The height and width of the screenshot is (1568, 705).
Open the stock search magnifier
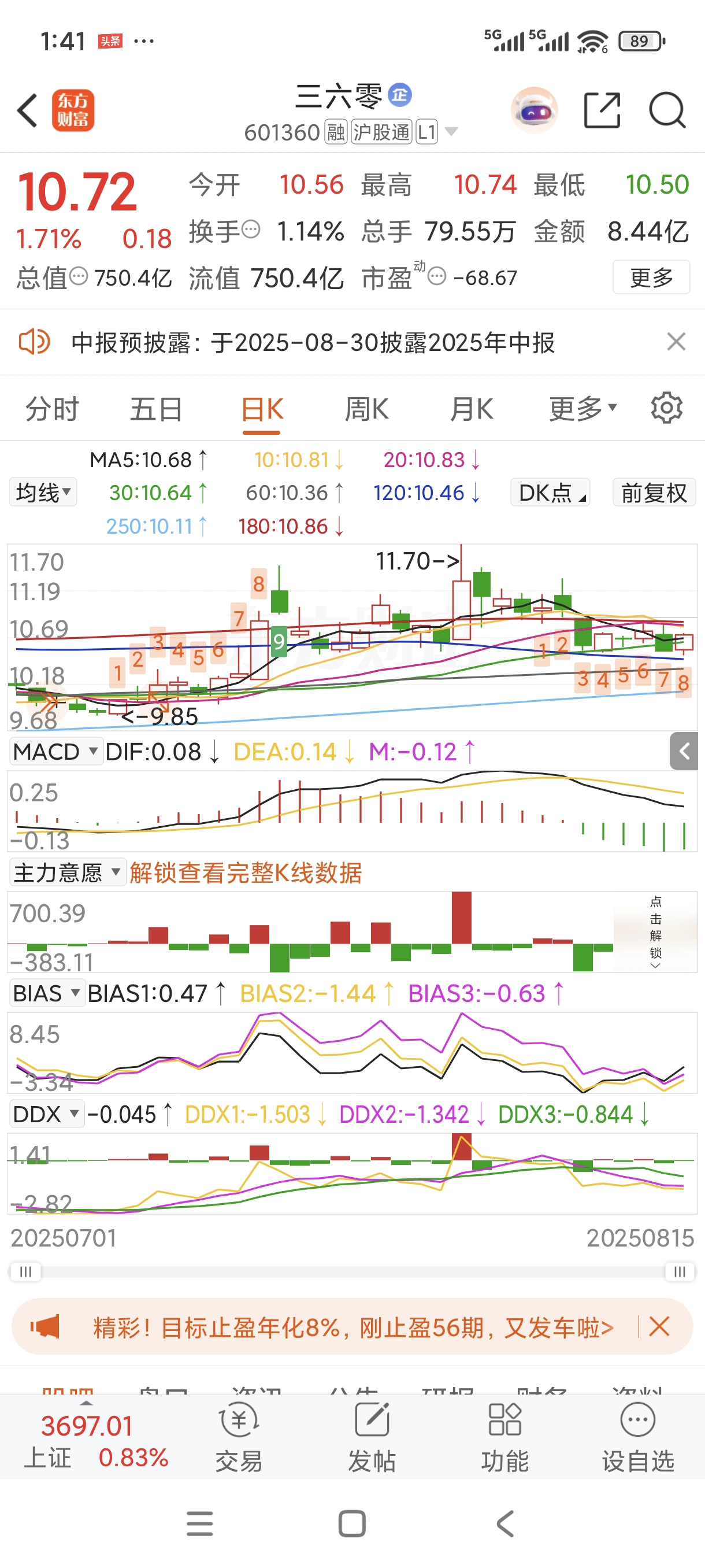667,110
